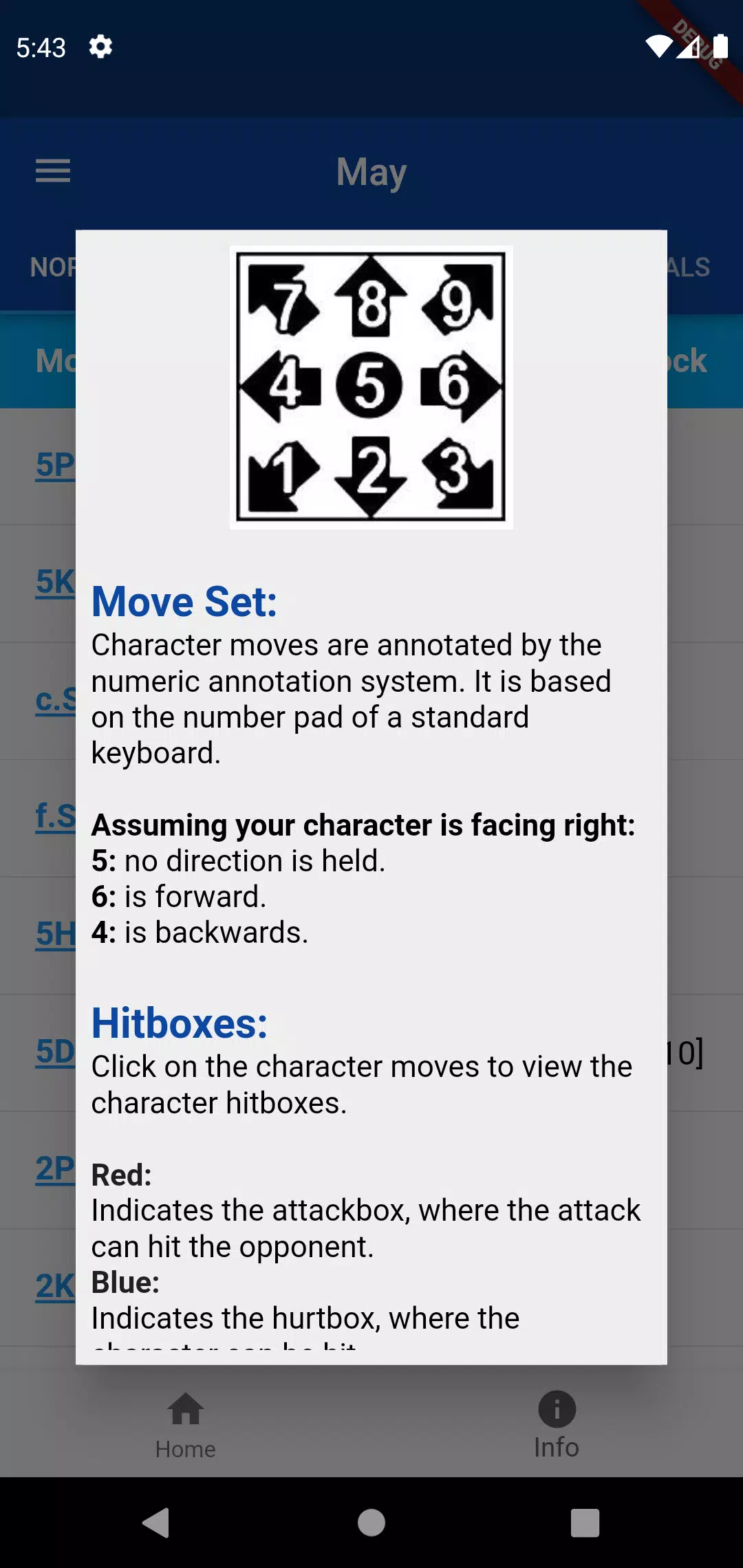Open the 2K move link
743x1568 pixels.
tap(56, 1286)
